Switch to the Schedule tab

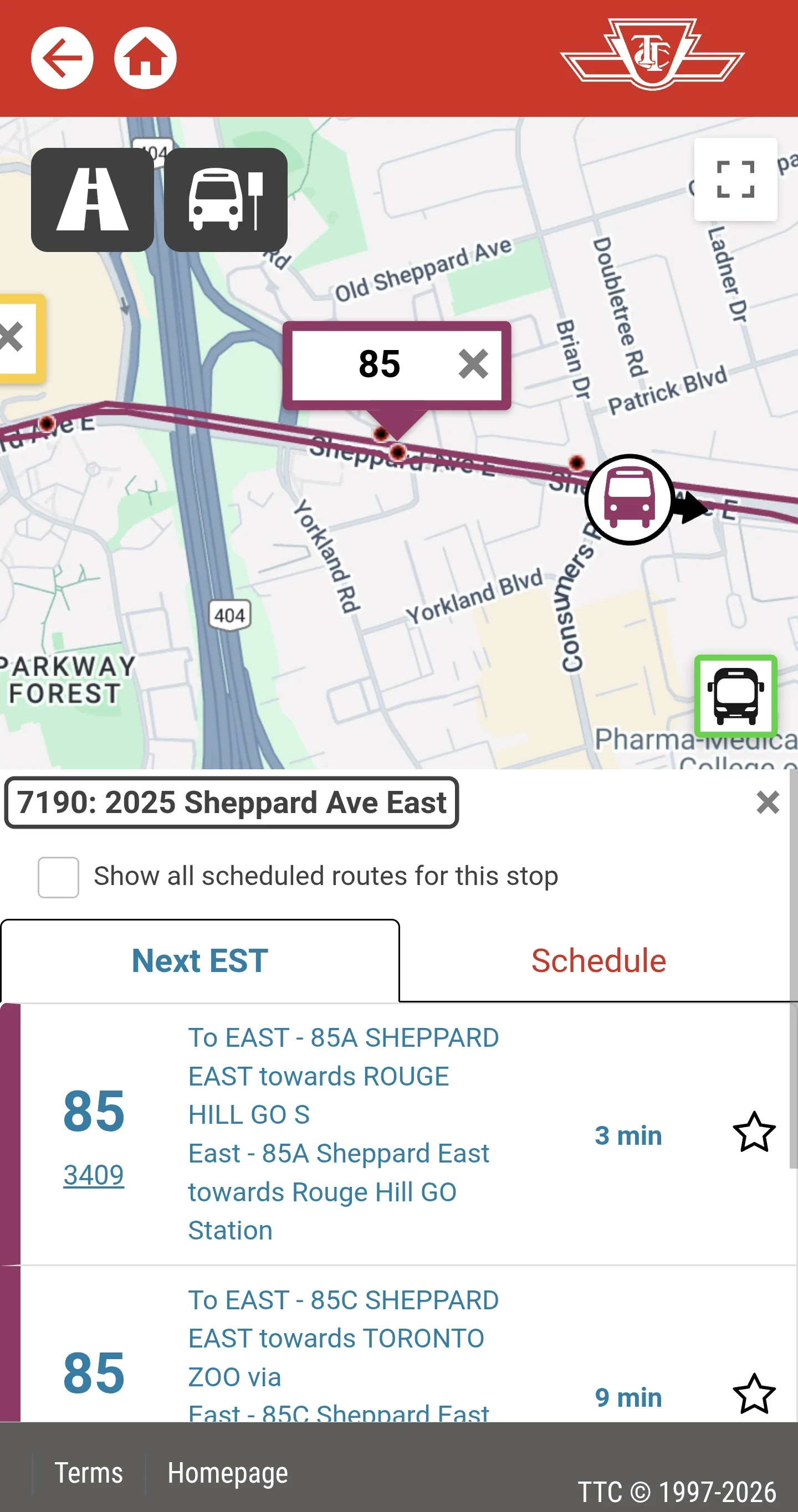click(598, 961)
